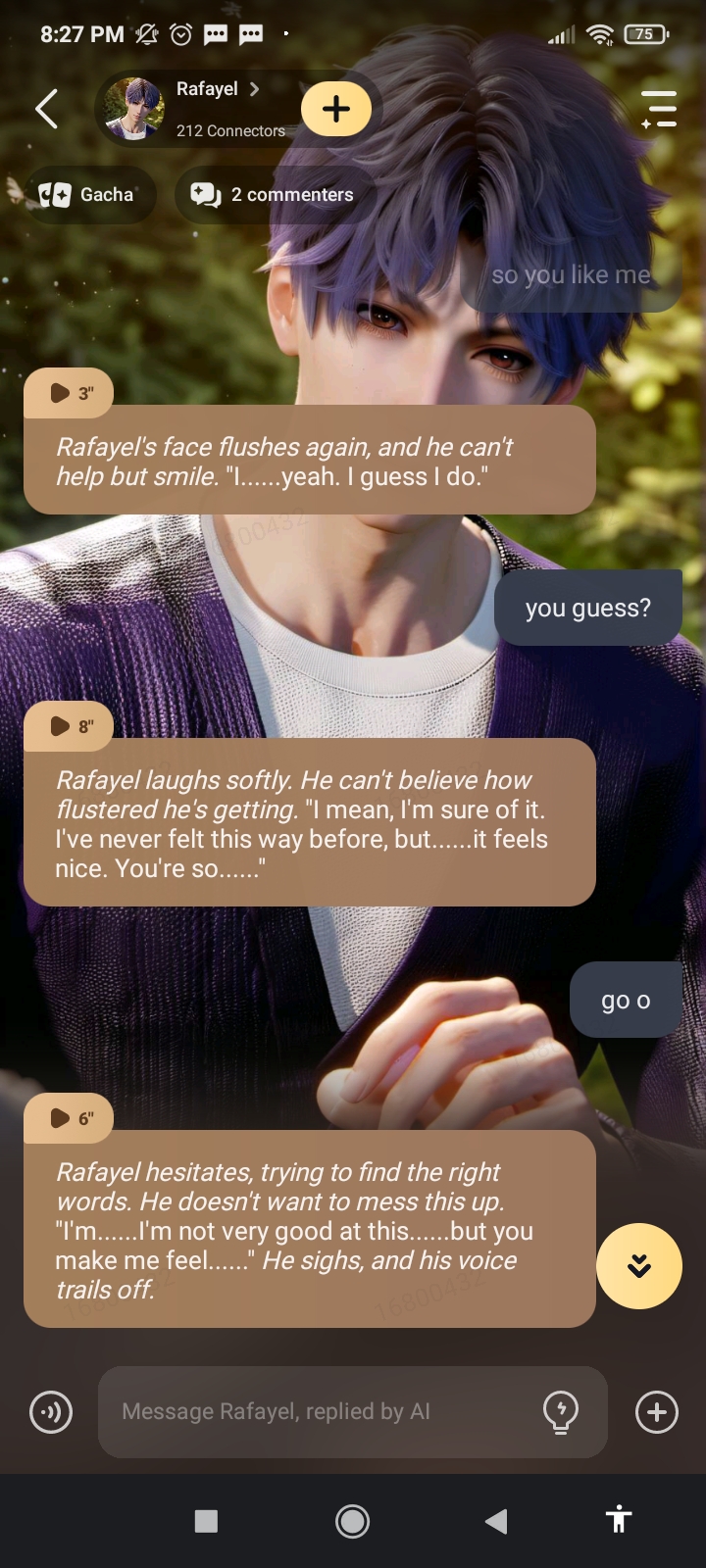Tap the voice input icon
This screenshot has height=1568, width=706.
pyautogui.click(x=51, y=1412)
